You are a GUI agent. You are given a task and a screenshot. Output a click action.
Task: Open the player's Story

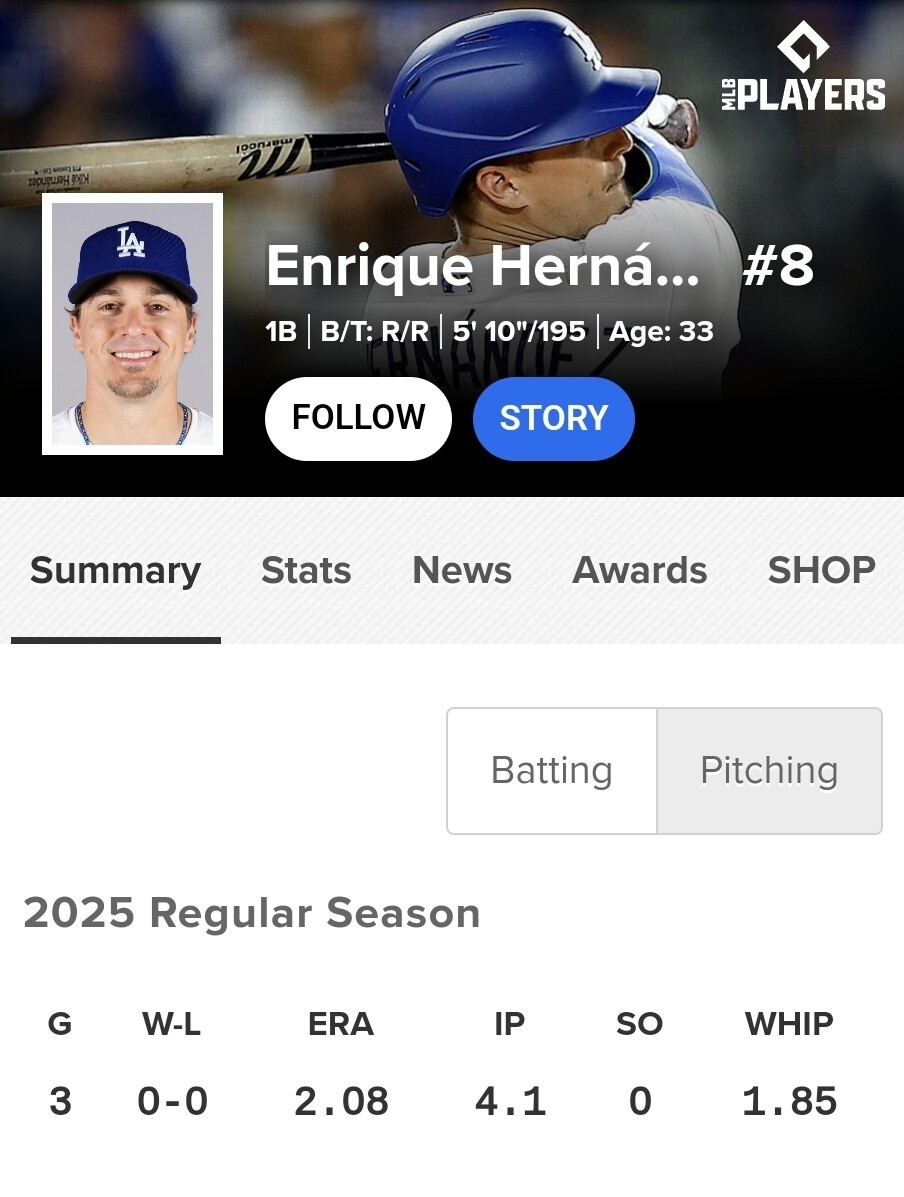553,418
